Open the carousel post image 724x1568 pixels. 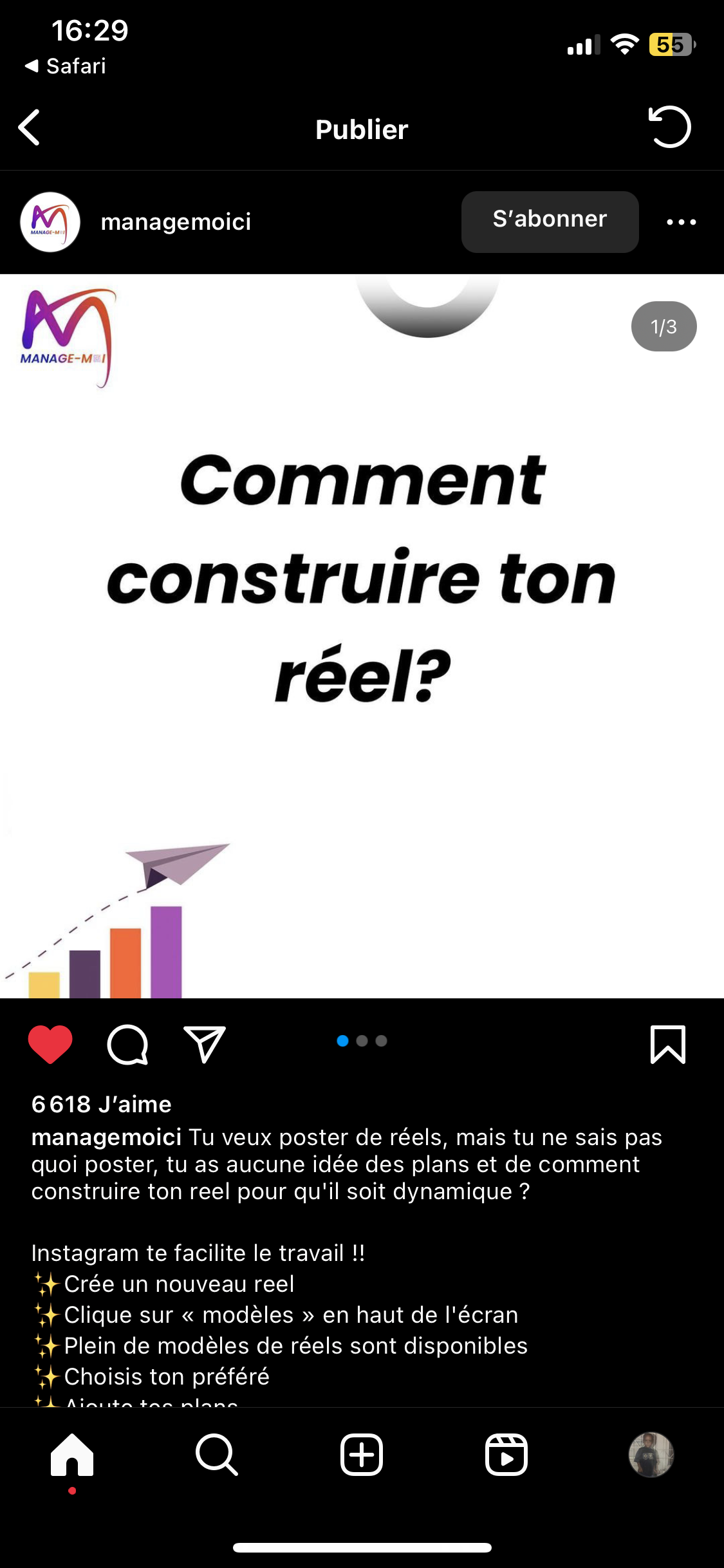coord(362,636)
